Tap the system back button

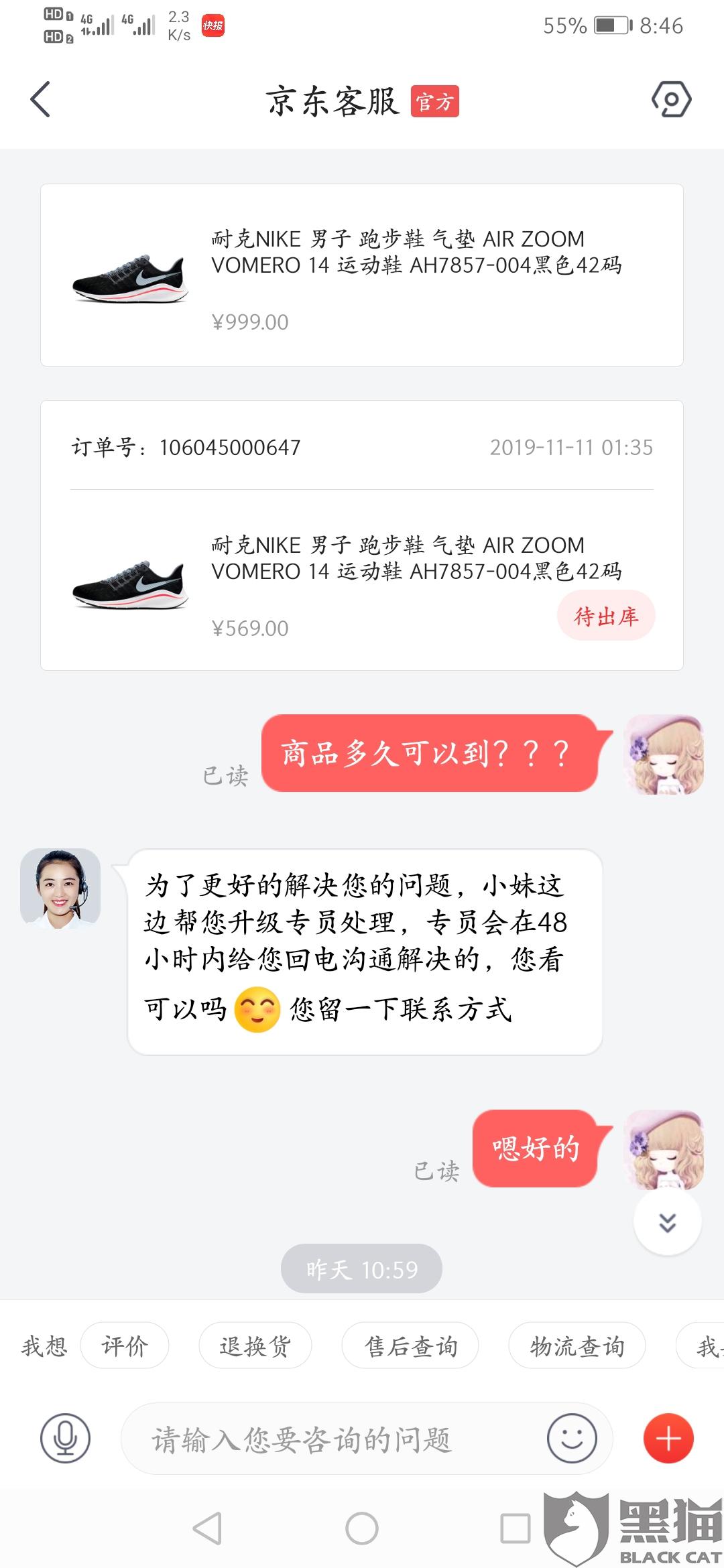click(x=207, y=1528)
